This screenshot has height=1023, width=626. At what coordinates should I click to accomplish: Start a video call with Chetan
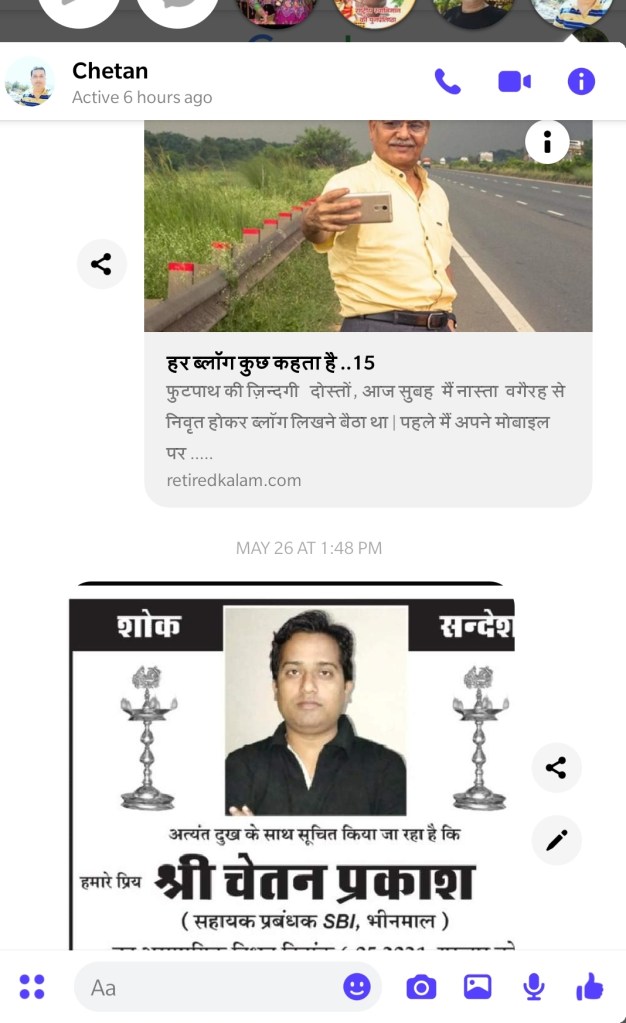[x=514, y=82]
